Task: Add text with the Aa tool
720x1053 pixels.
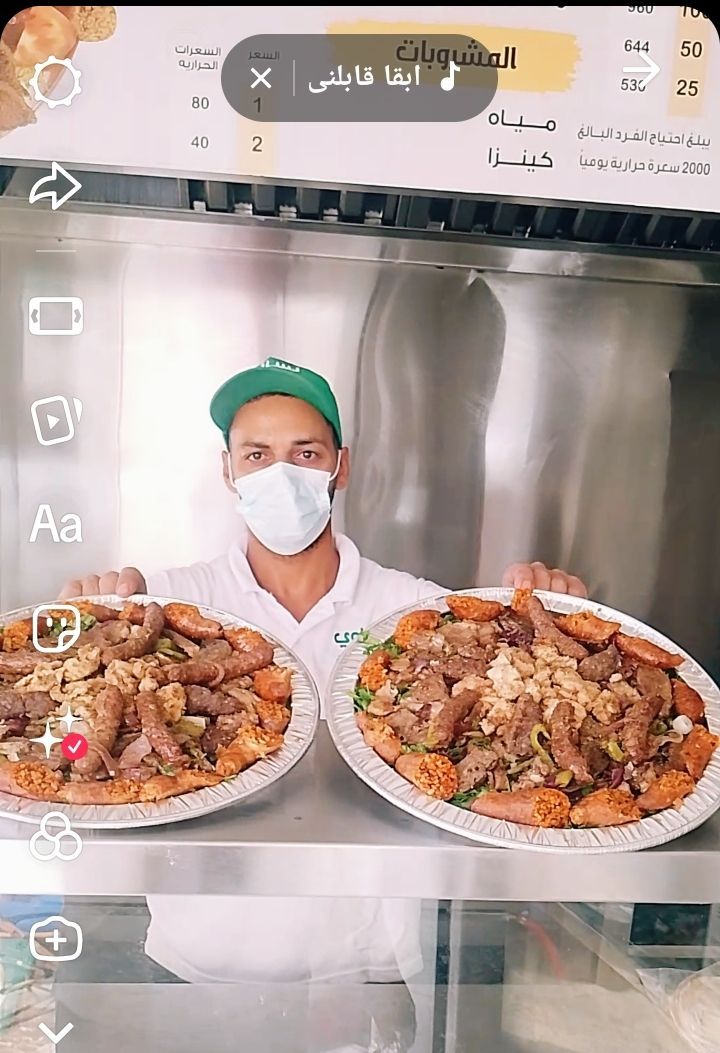Action: coord(55,524)
